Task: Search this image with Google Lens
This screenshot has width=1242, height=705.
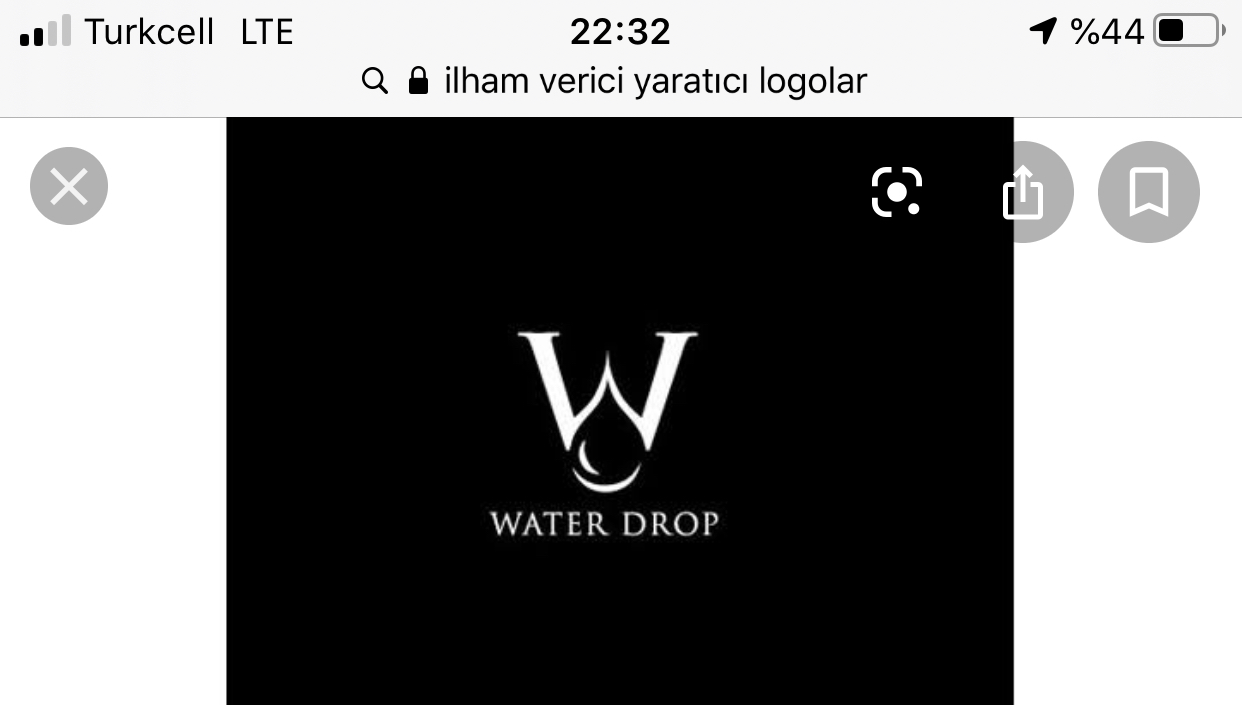Action: pos(896,191)
